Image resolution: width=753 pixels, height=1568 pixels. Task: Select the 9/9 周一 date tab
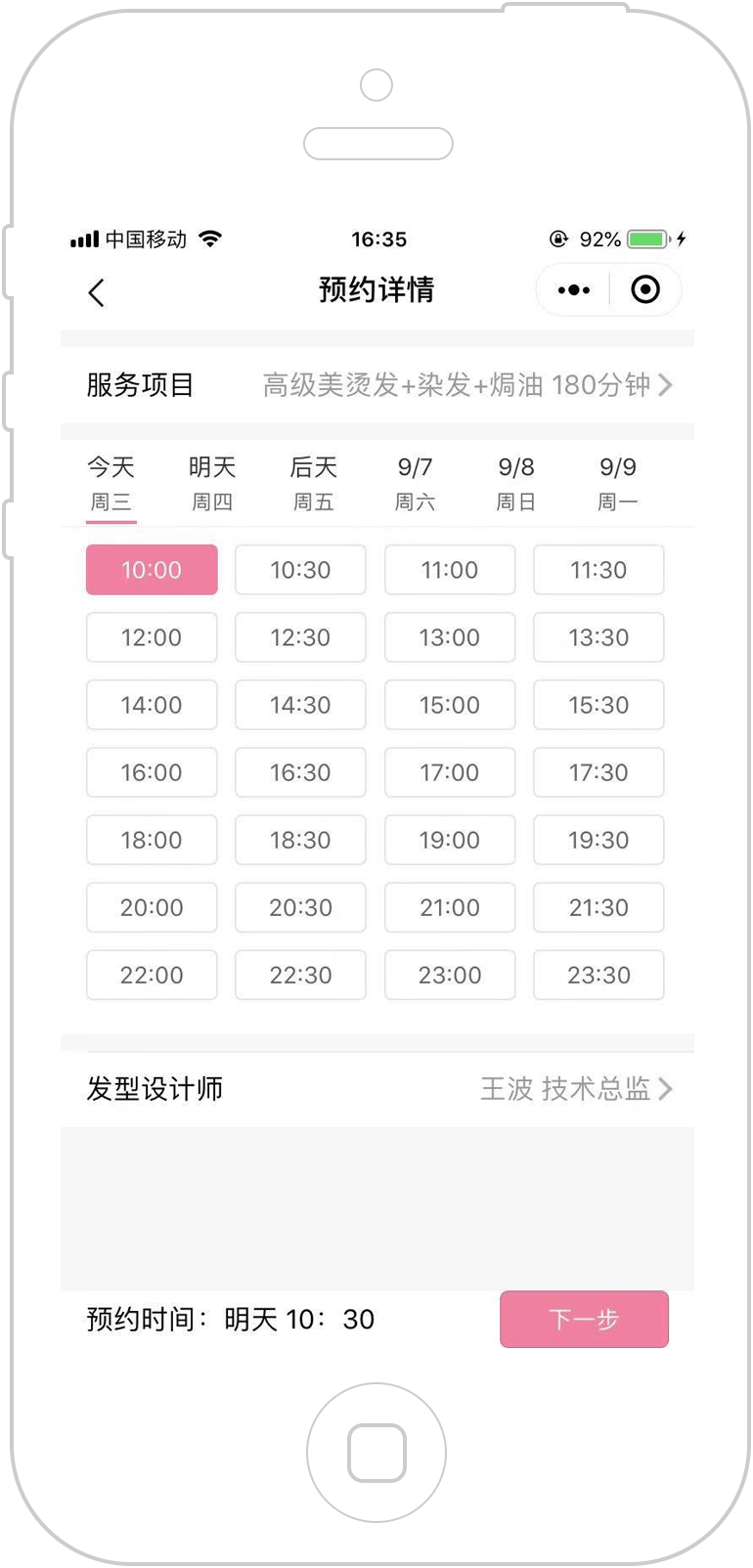point(617,484)
